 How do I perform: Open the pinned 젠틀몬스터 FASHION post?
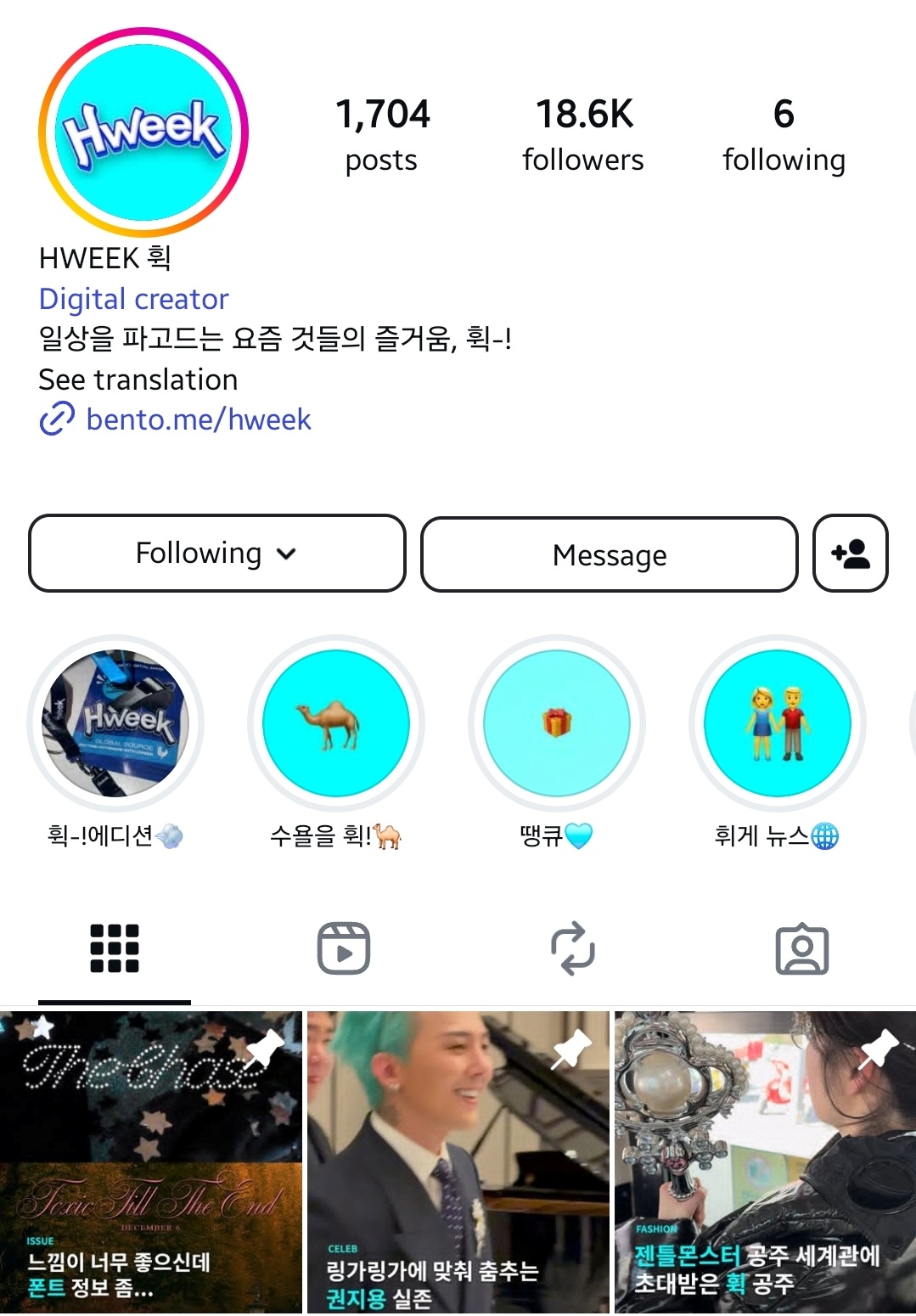click(x=765, y=1163)
